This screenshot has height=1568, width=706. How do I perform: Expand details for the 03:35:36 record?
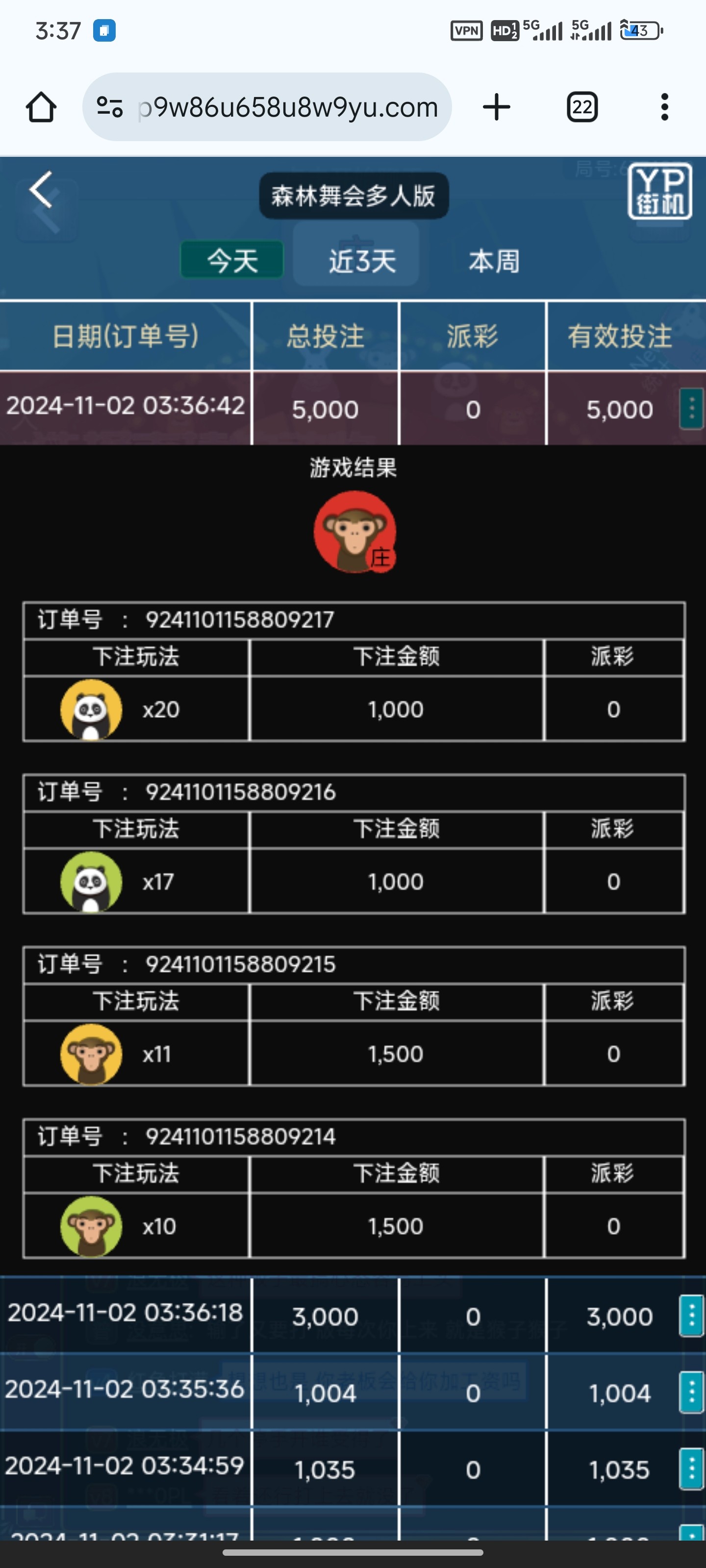pyautogui.click(x=691, y=1392)
